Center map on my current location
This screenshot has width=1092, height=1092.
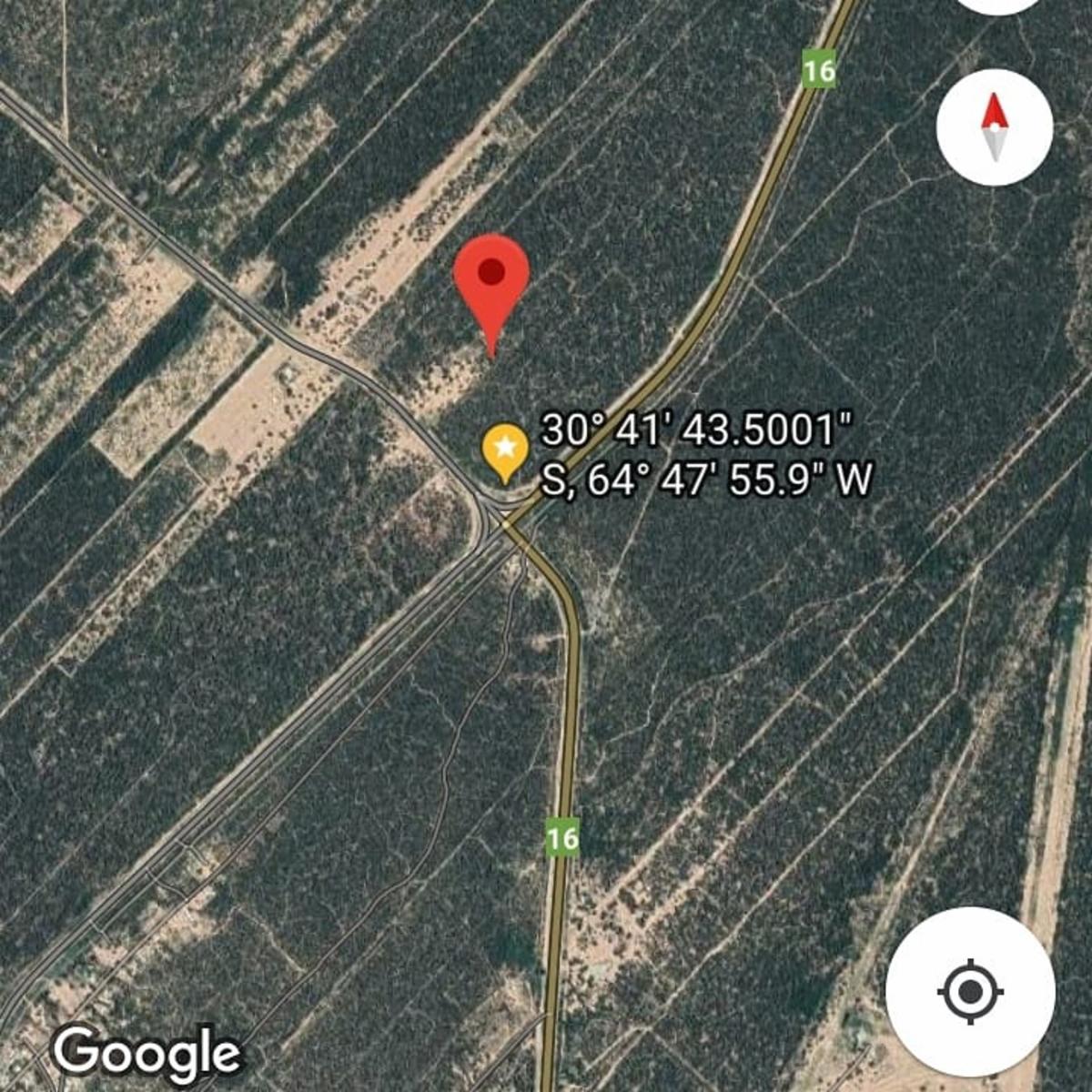[970, 990]
